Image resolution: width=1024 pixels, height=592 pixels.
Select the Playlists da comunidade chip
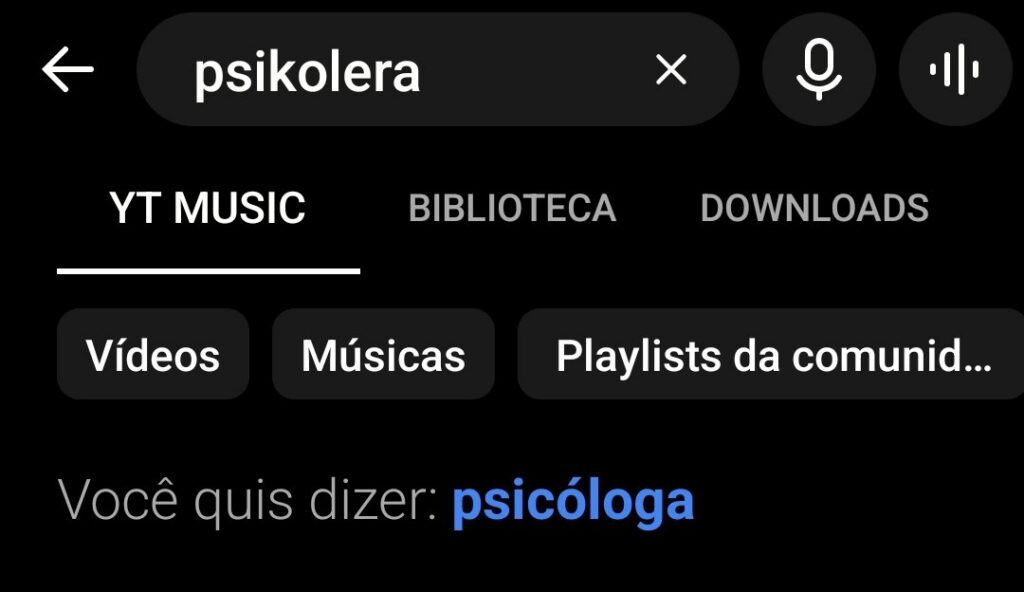click(x=771, y=354)
